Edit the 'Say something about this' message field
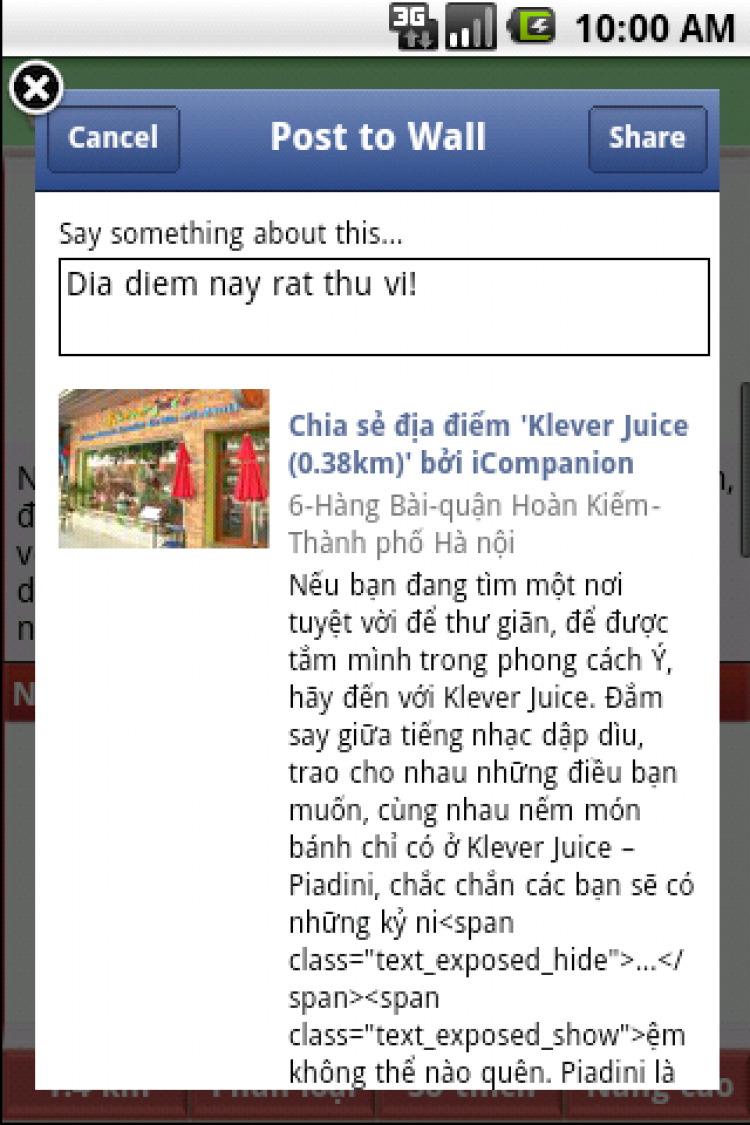Viewport: 750px width, 1125px height. 384,306
